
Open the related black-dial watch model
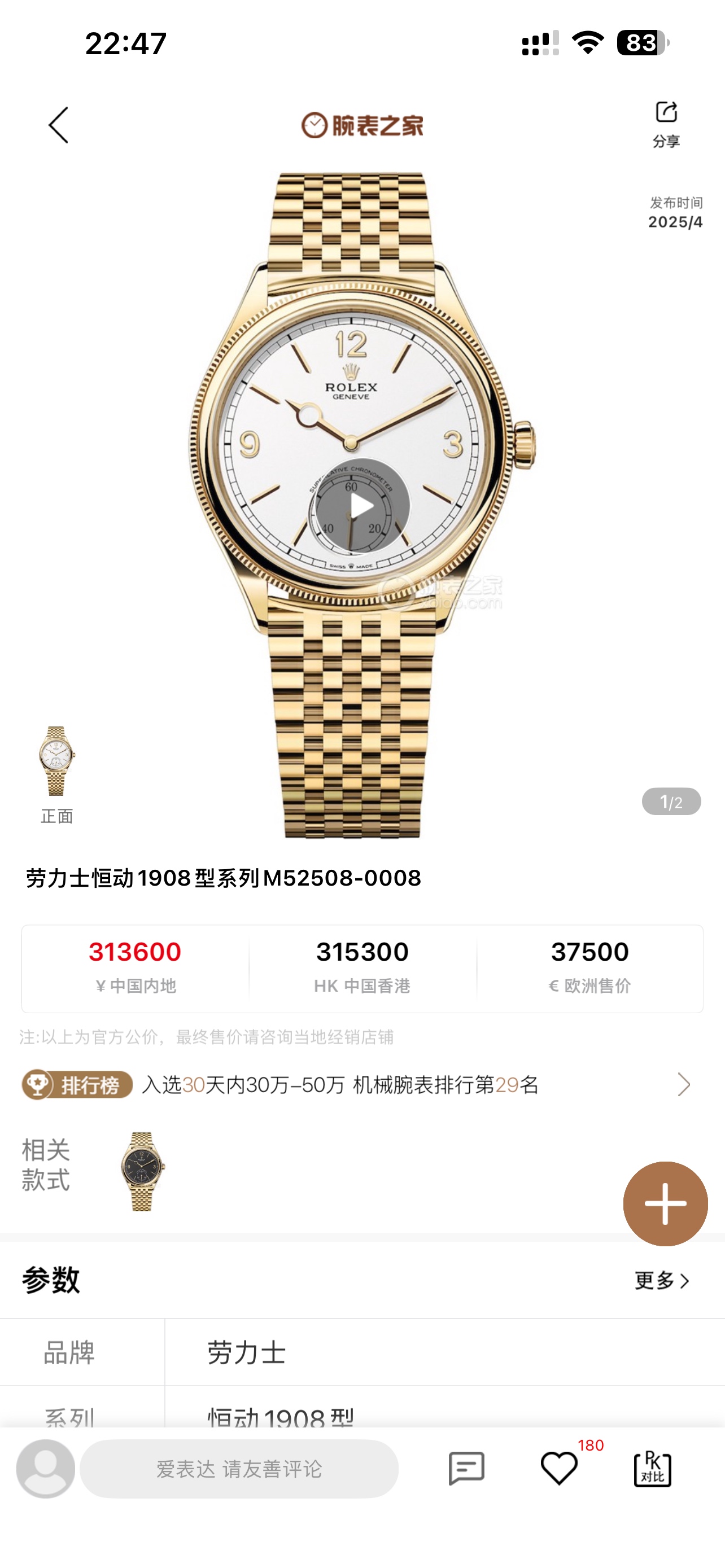tap(142, 1171)
